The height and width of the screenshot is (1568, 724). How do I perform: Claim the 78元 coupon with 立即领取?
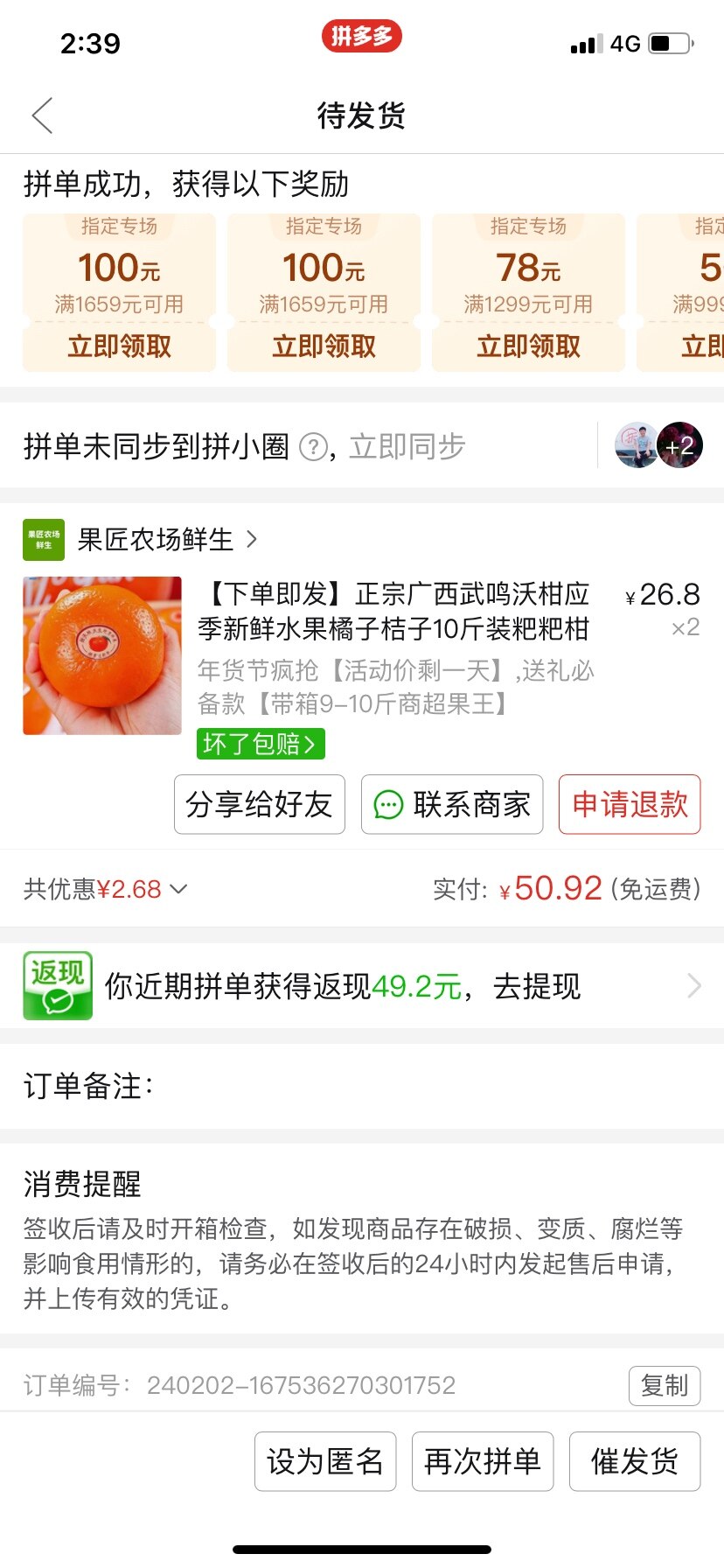(x=528, y=346)
